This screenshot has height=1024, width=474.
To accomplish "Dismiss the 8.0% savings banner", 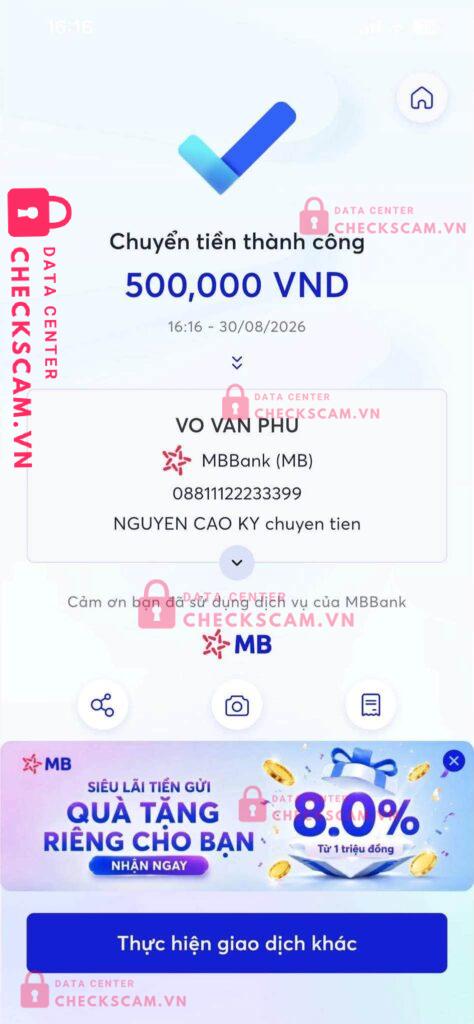I will [x=454, y=761].
